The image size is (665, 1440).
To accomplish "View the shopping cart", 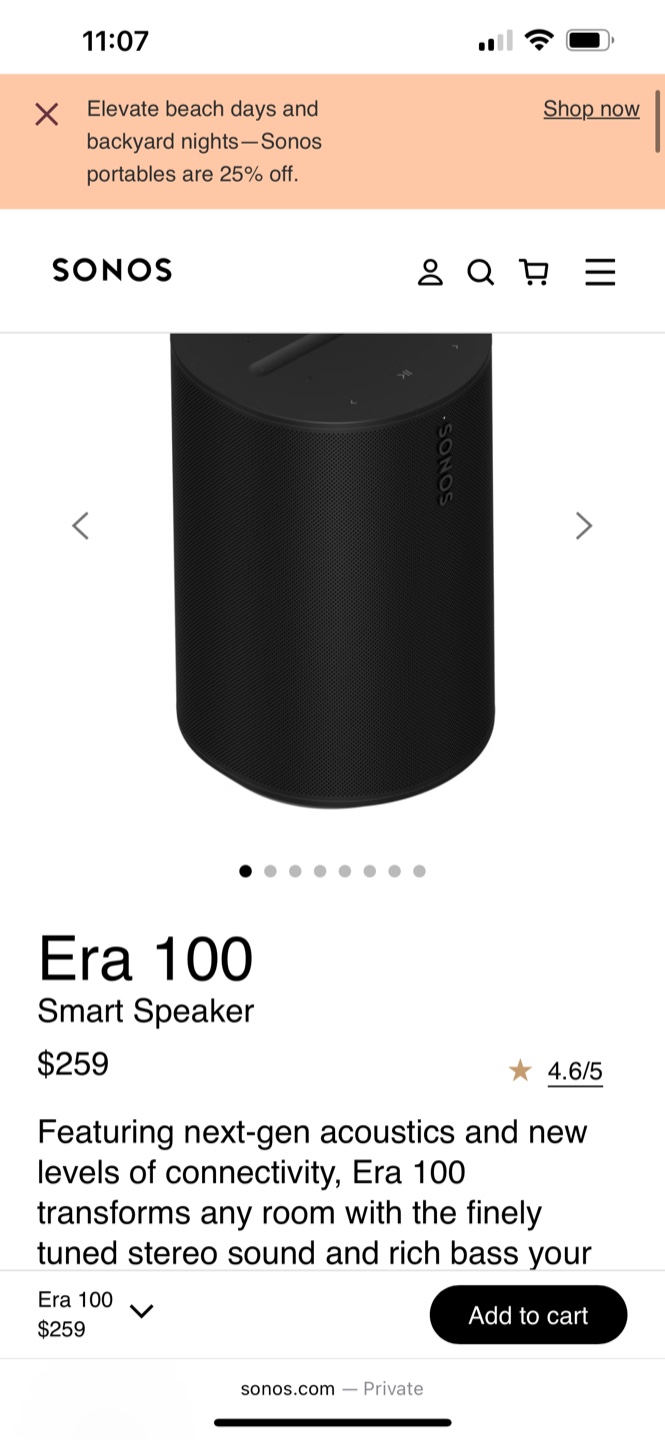I will [535, 272].
